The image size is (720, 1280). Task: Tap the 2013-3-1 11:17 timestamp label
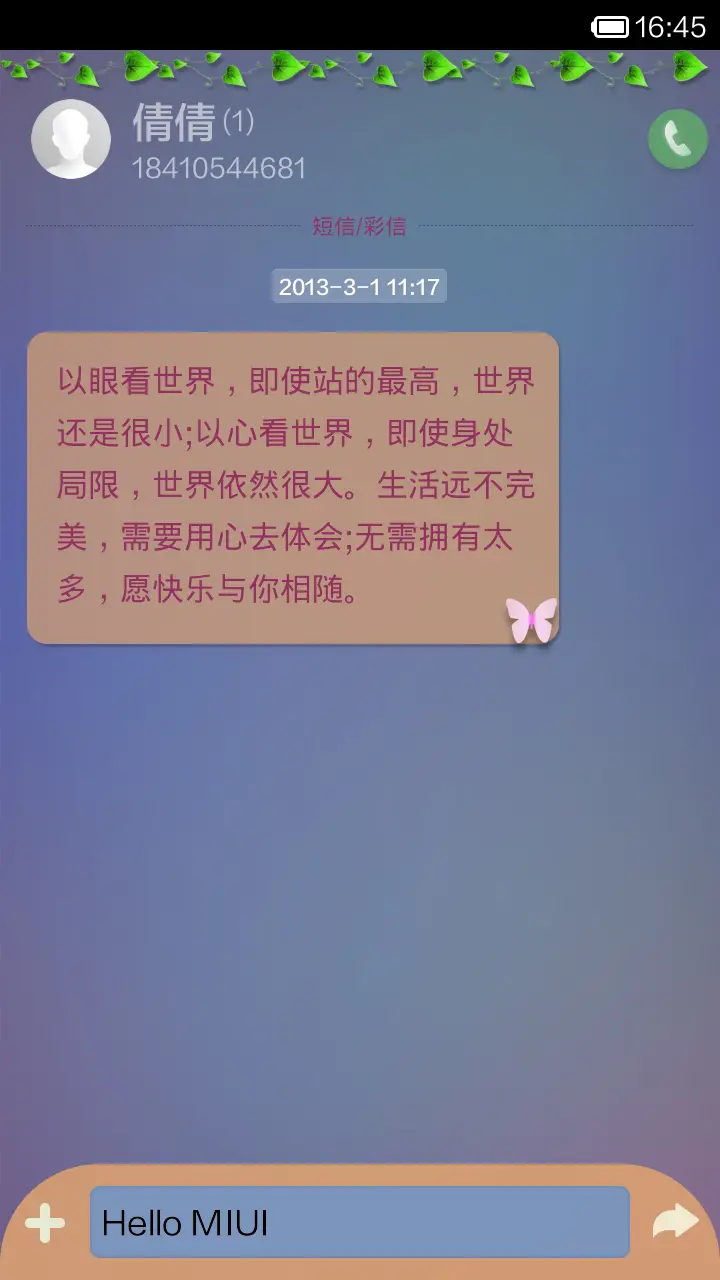tap(359, 286)
